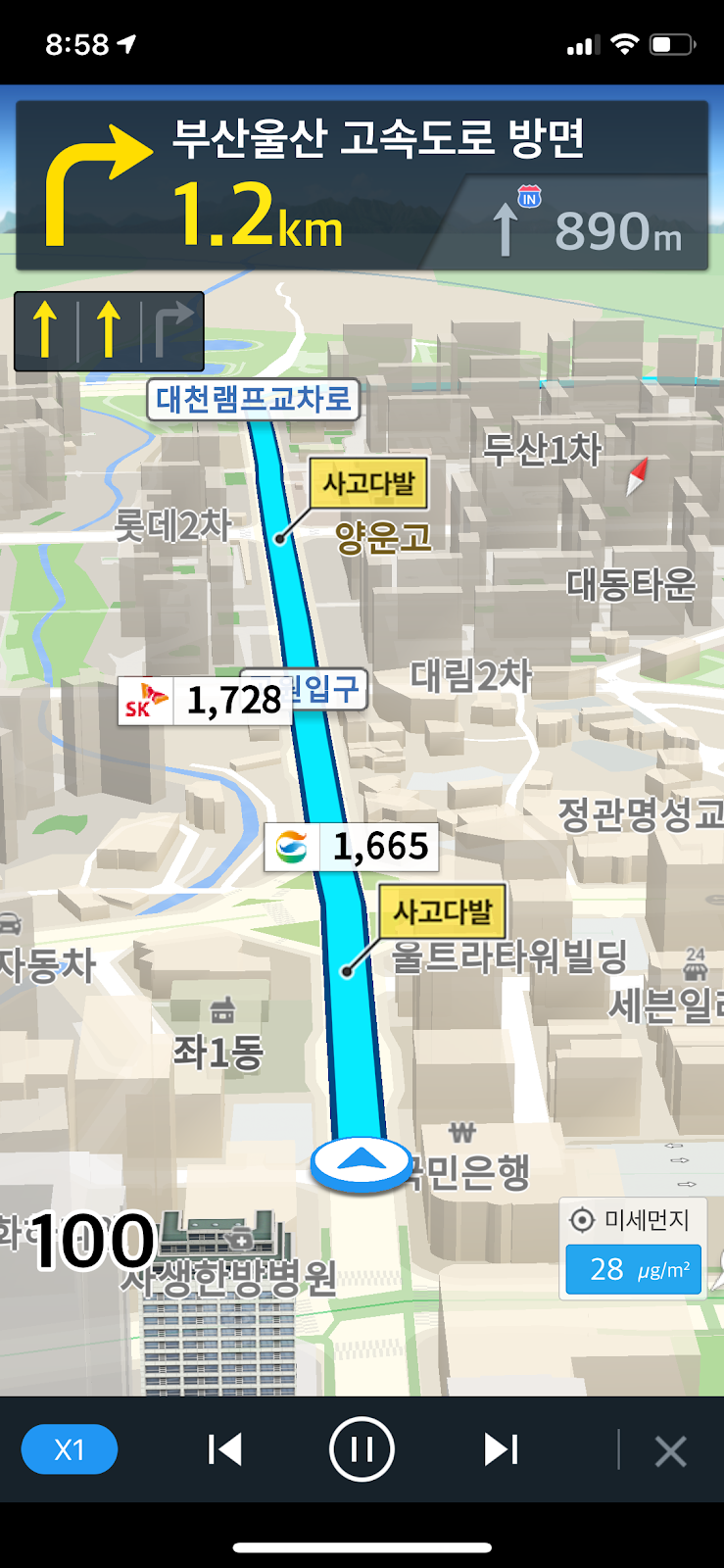Viewport: 724px width, 1568px height.
Task: Tap the compass needle on the map
Action: pyautogui.click(x=638, y=476)
